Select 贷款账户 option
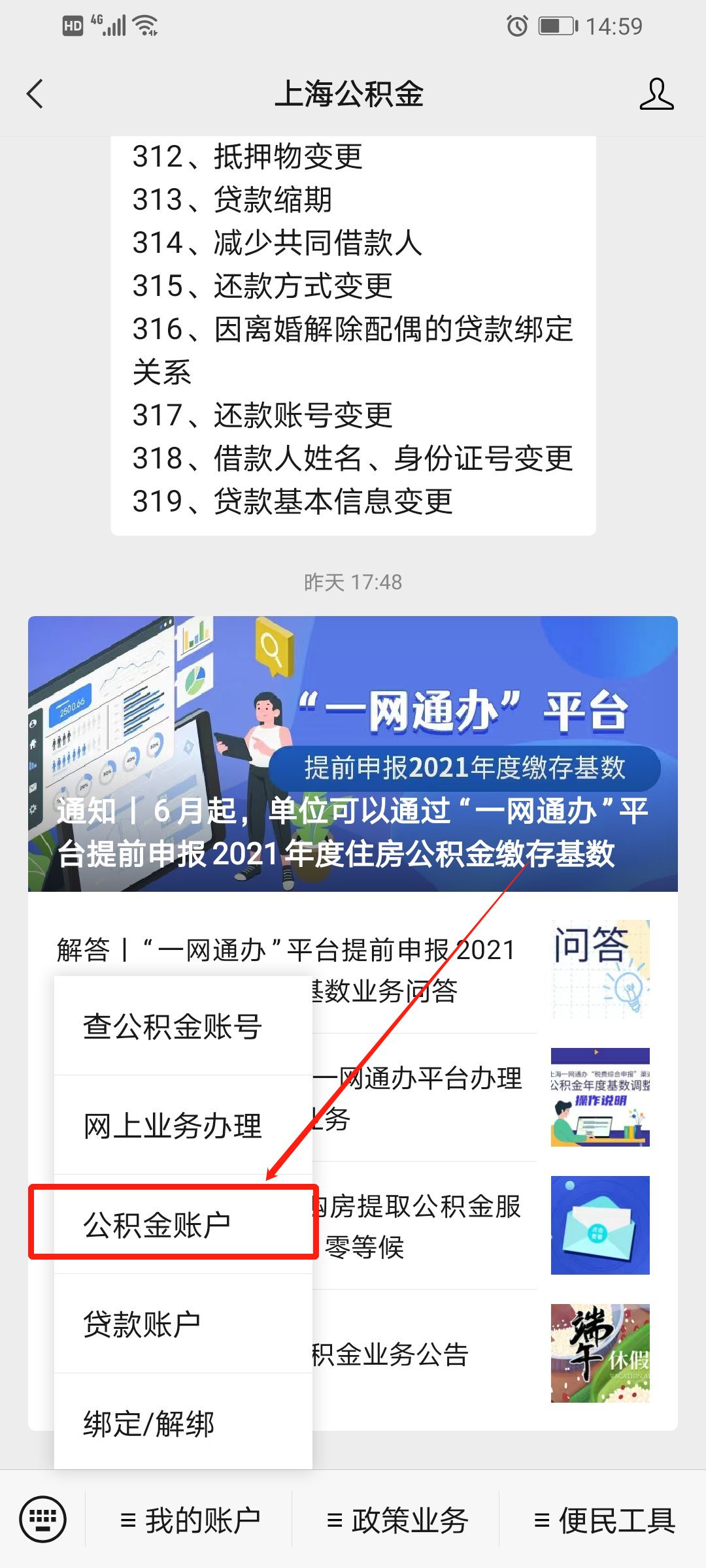 coord(173,1324)
